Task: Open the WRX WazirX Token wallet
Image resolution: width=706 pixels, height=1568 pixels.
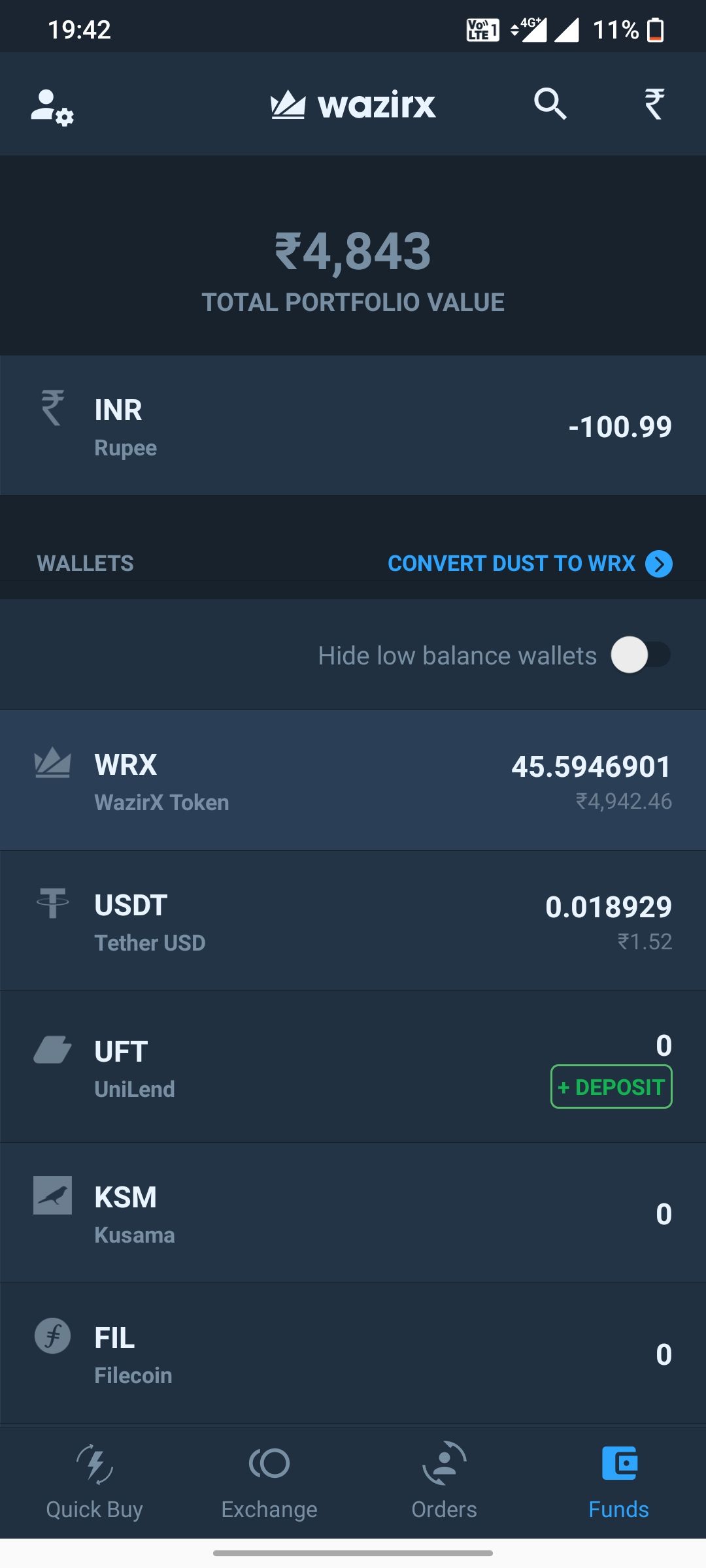Action: click(353, 781)
